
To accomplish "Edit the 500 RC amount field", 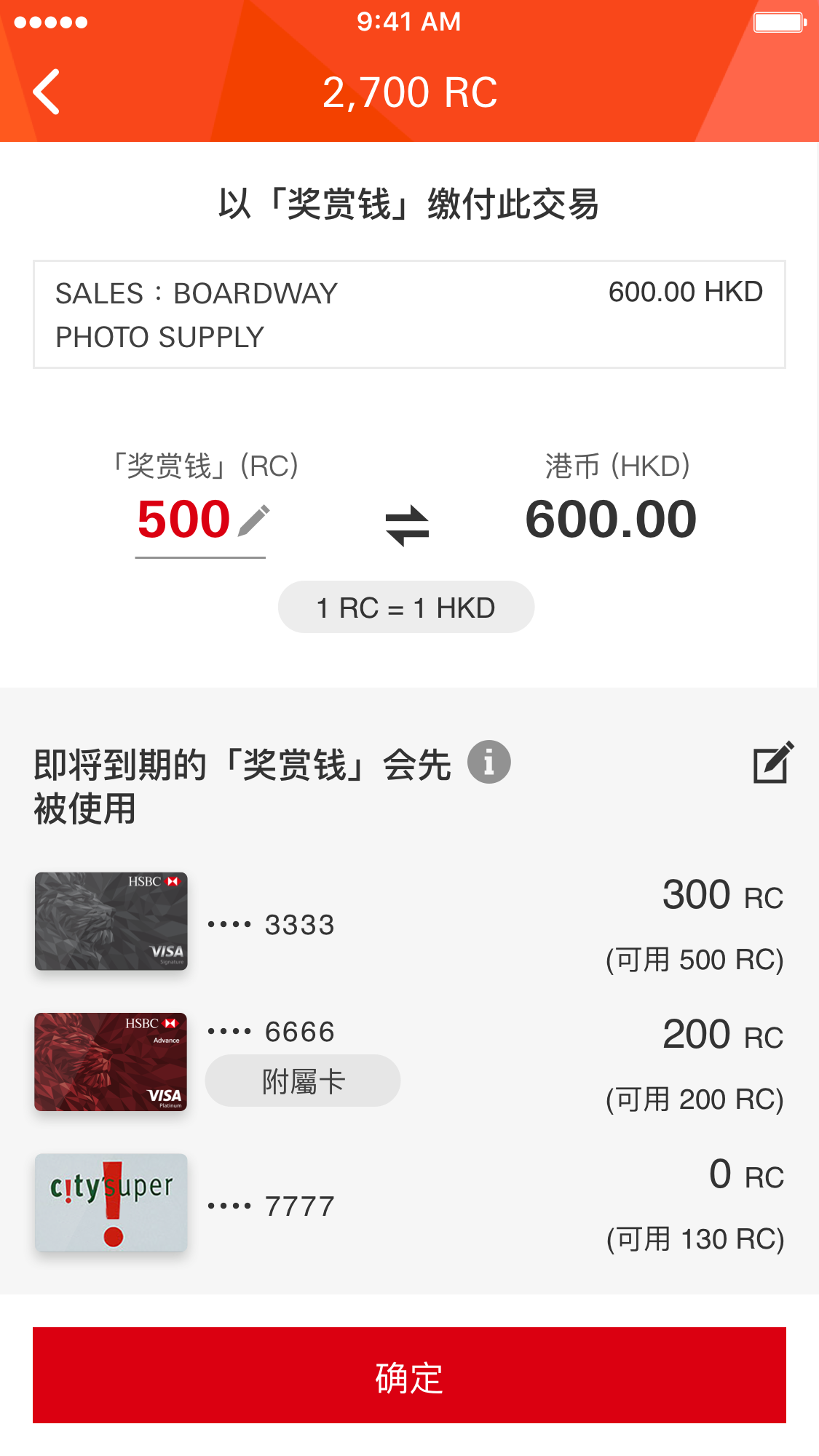I will pyautogui.click(x=201, y=523).
